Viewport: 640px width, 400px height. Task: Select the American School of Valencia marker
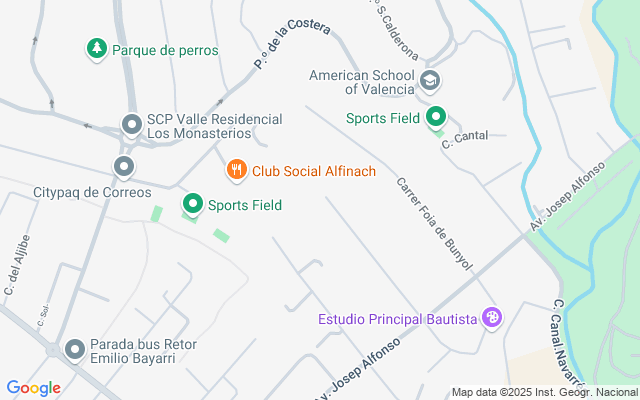(x=429, y=81)
